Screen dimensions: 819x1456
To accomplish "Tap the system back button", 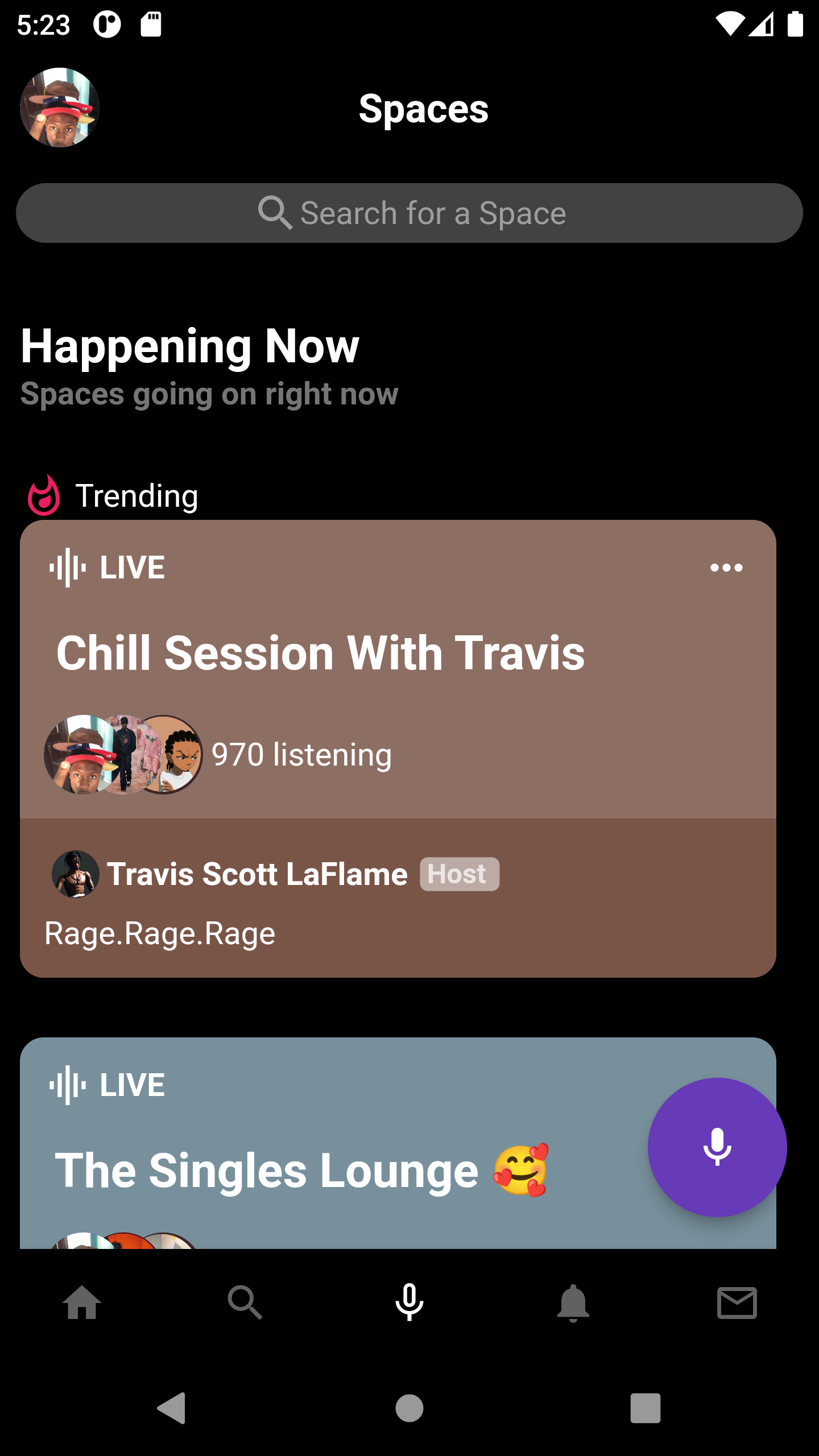I will (x=172, y=1408).
